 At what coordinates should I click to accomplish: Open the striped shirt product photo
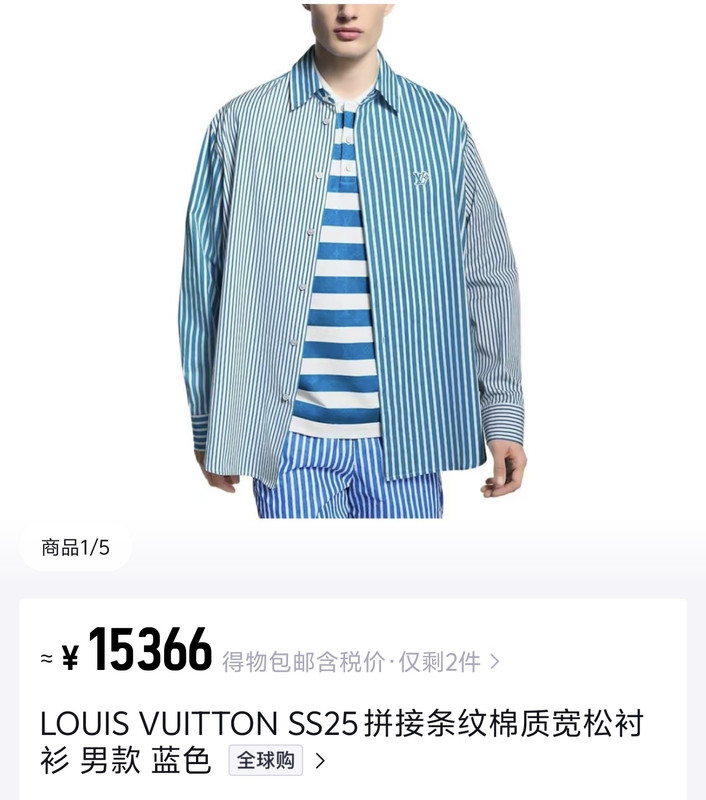pyautogui.click(x=353, y=260)
